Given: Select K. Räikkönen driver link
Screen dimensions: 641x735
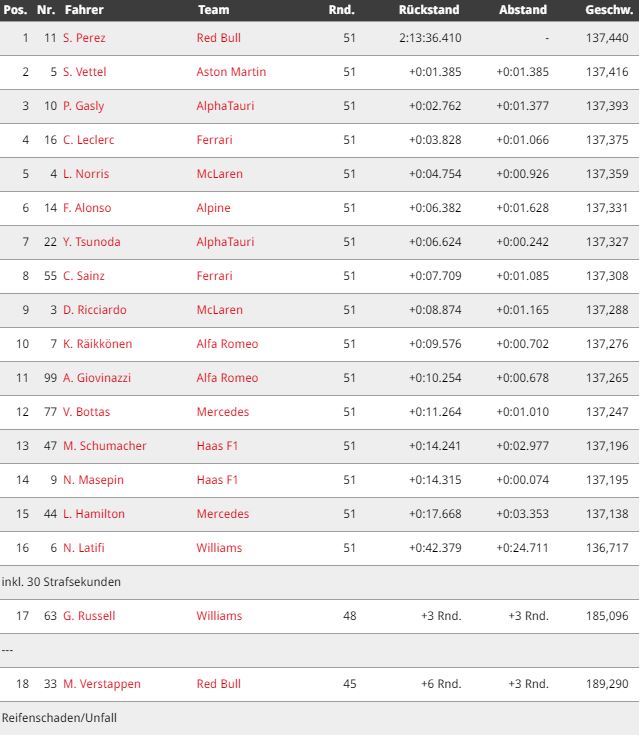Looking at the screenshot, I should coord(98,344).
